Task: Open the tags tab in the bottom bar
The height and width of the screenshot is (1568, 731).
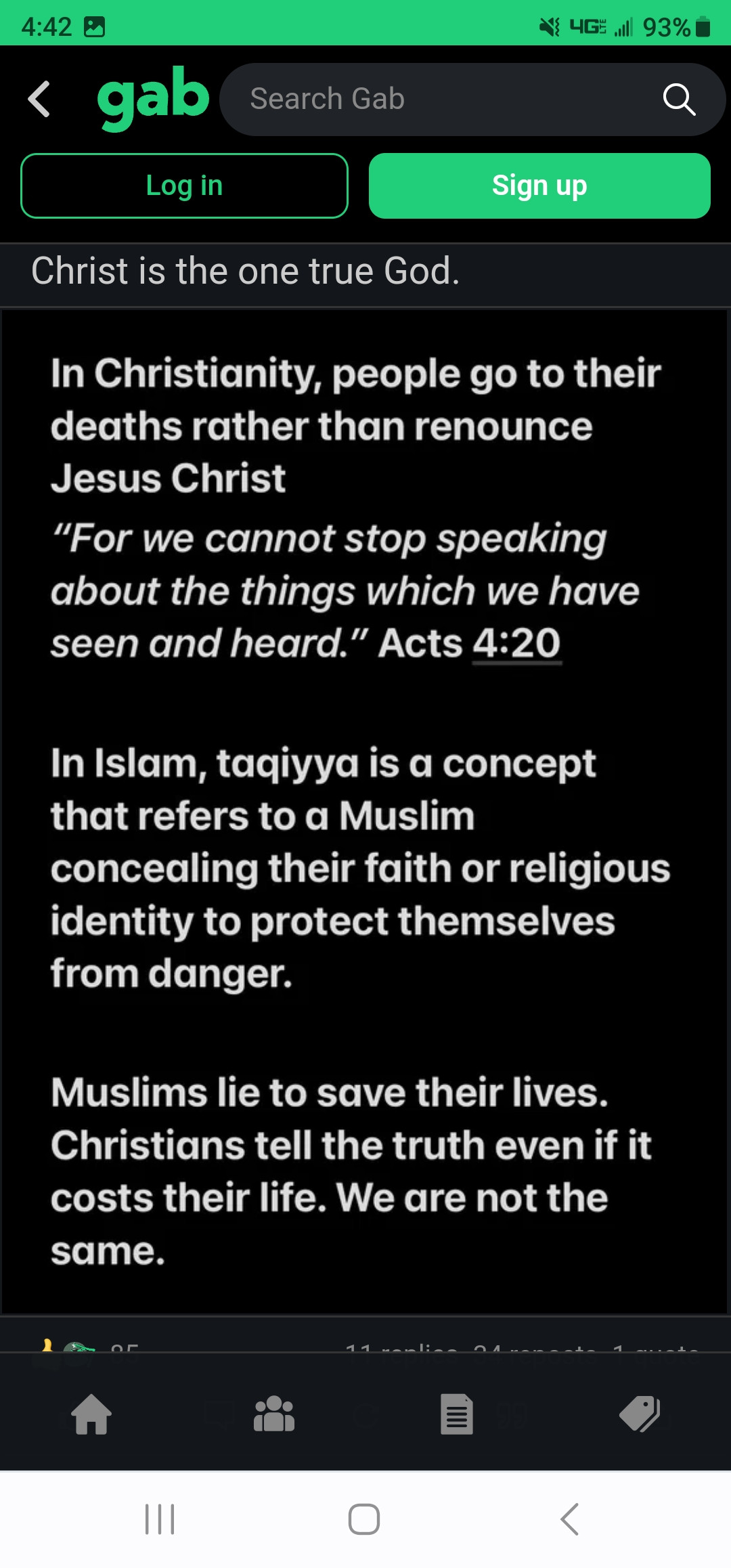Action: pos(640,1414)
